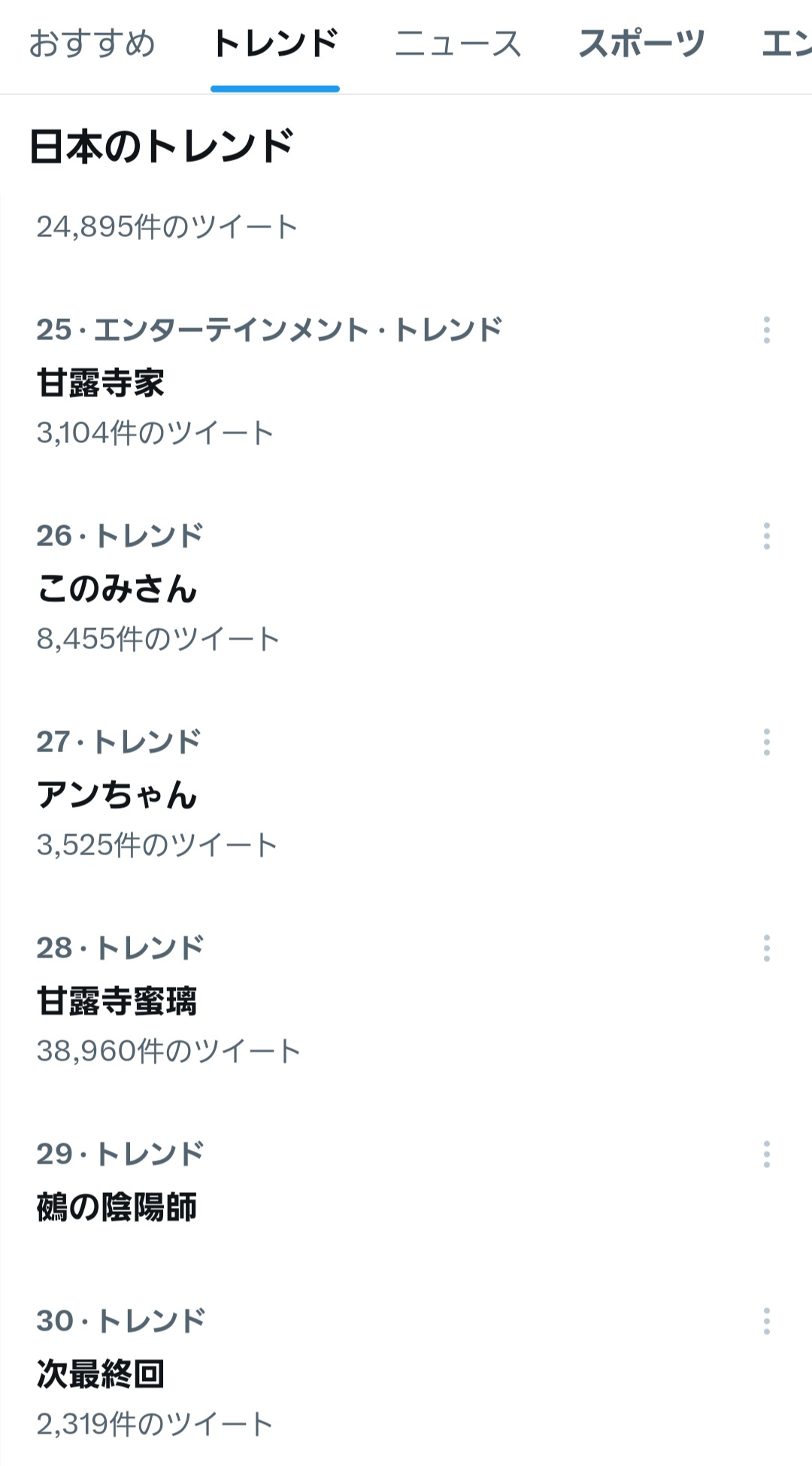Screen dimensions: 812x1466
Task: Open the このみさん trend
Action: click(x=406, y=587)
